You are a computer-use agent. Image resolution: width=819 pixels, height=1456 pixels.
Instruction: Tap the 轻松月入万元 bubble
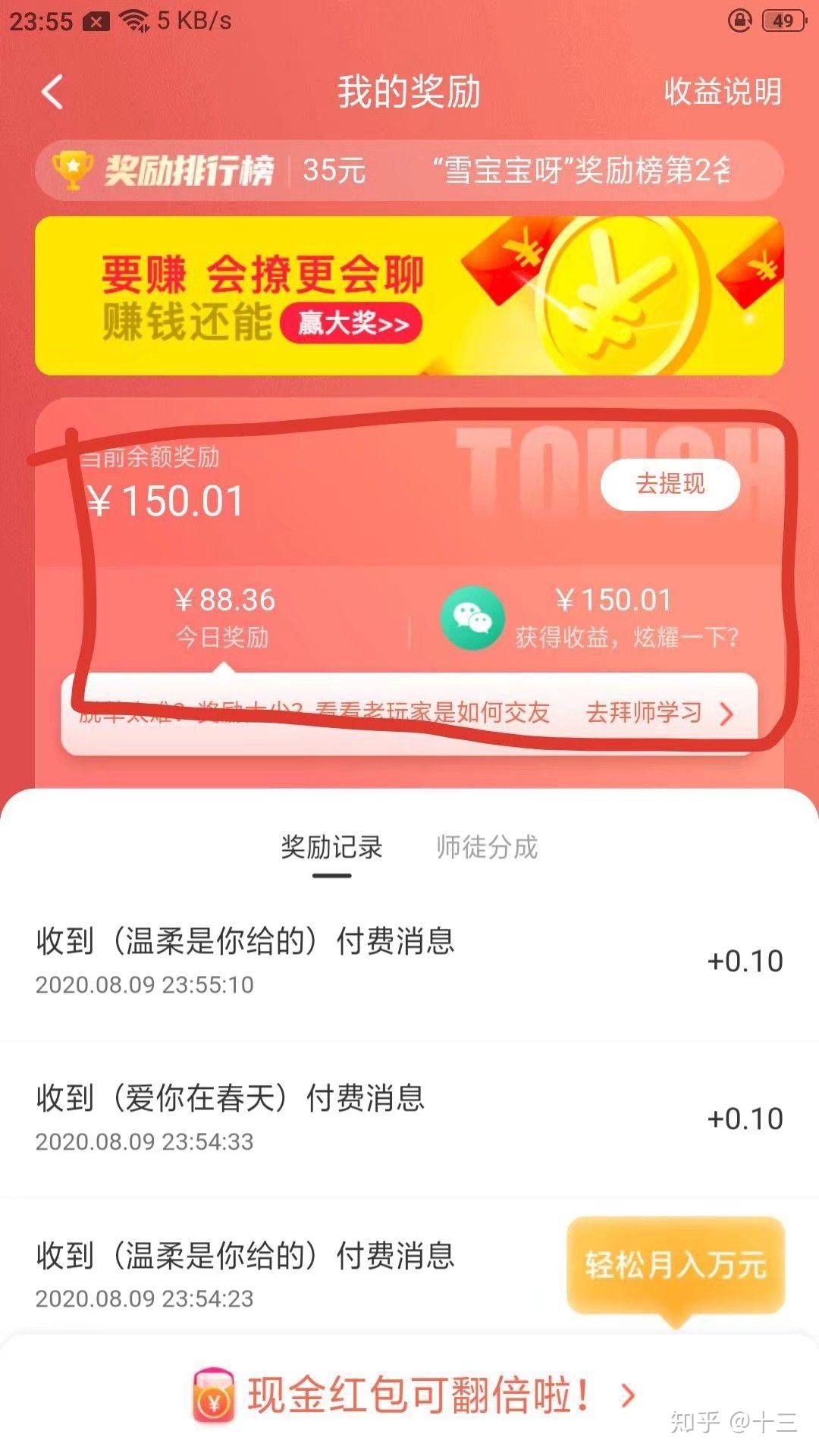click(675, 1265)
